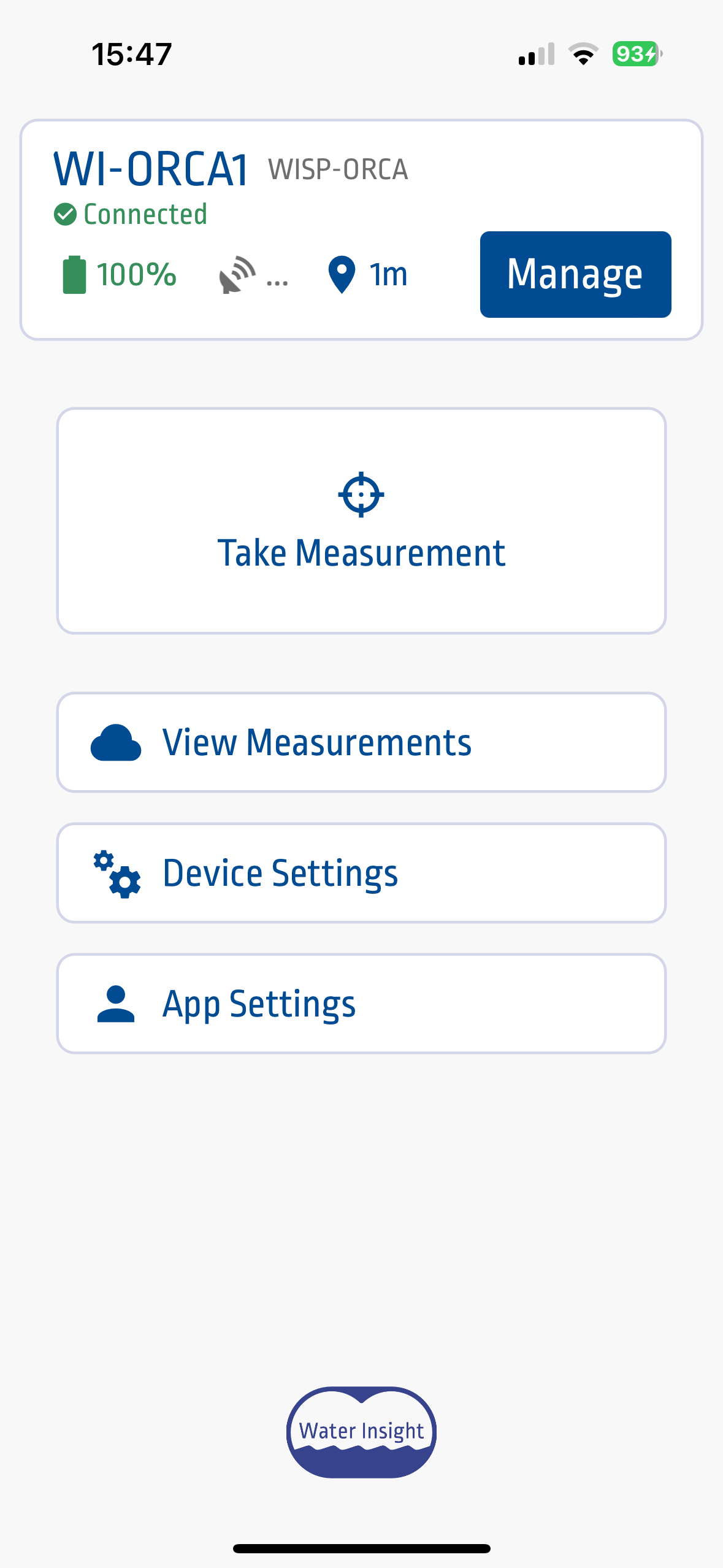Go to App Settings
This screenshot has height=1568, width=723.
pos(361,1004)
